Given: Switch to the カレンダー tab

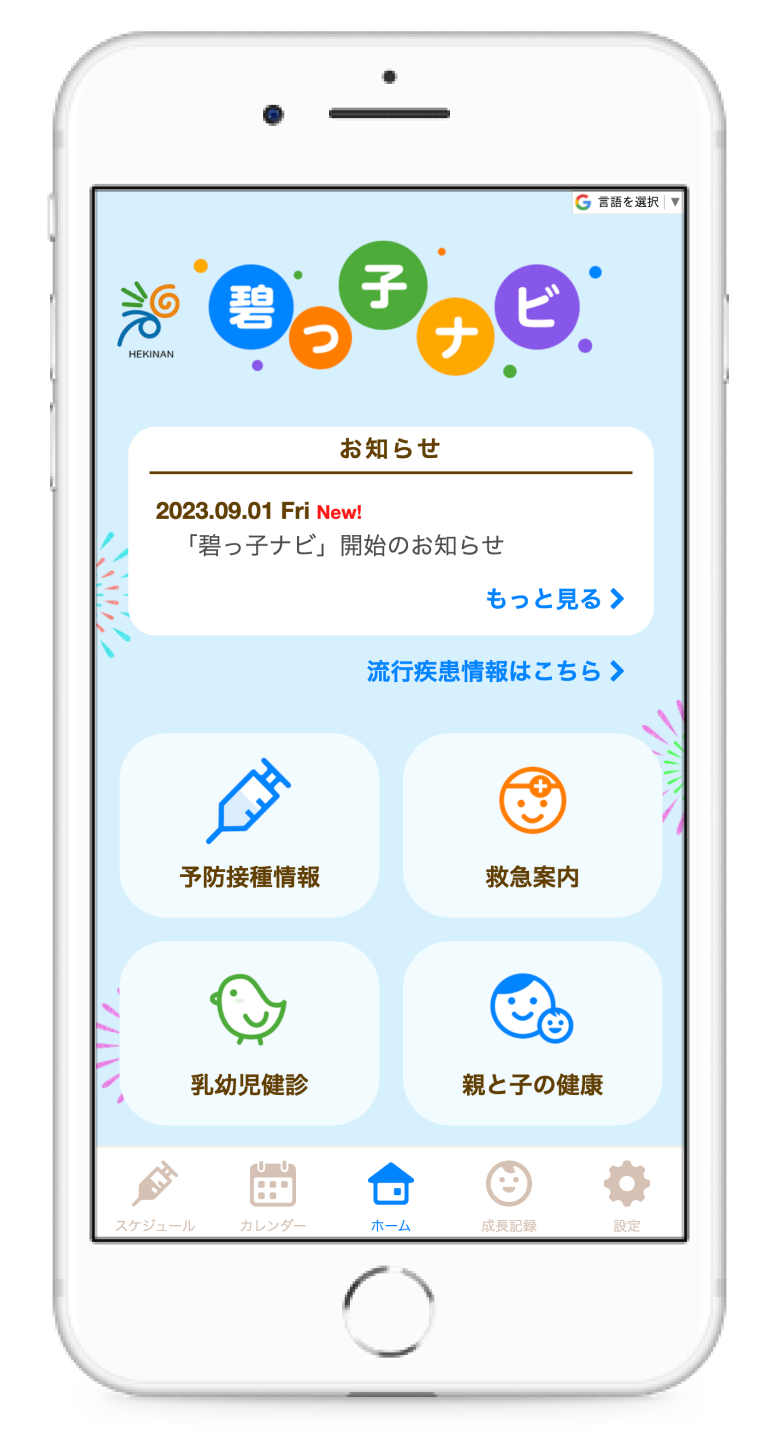Looking at the screenshot, I should pyautogui.click(x=273, y=1196).
